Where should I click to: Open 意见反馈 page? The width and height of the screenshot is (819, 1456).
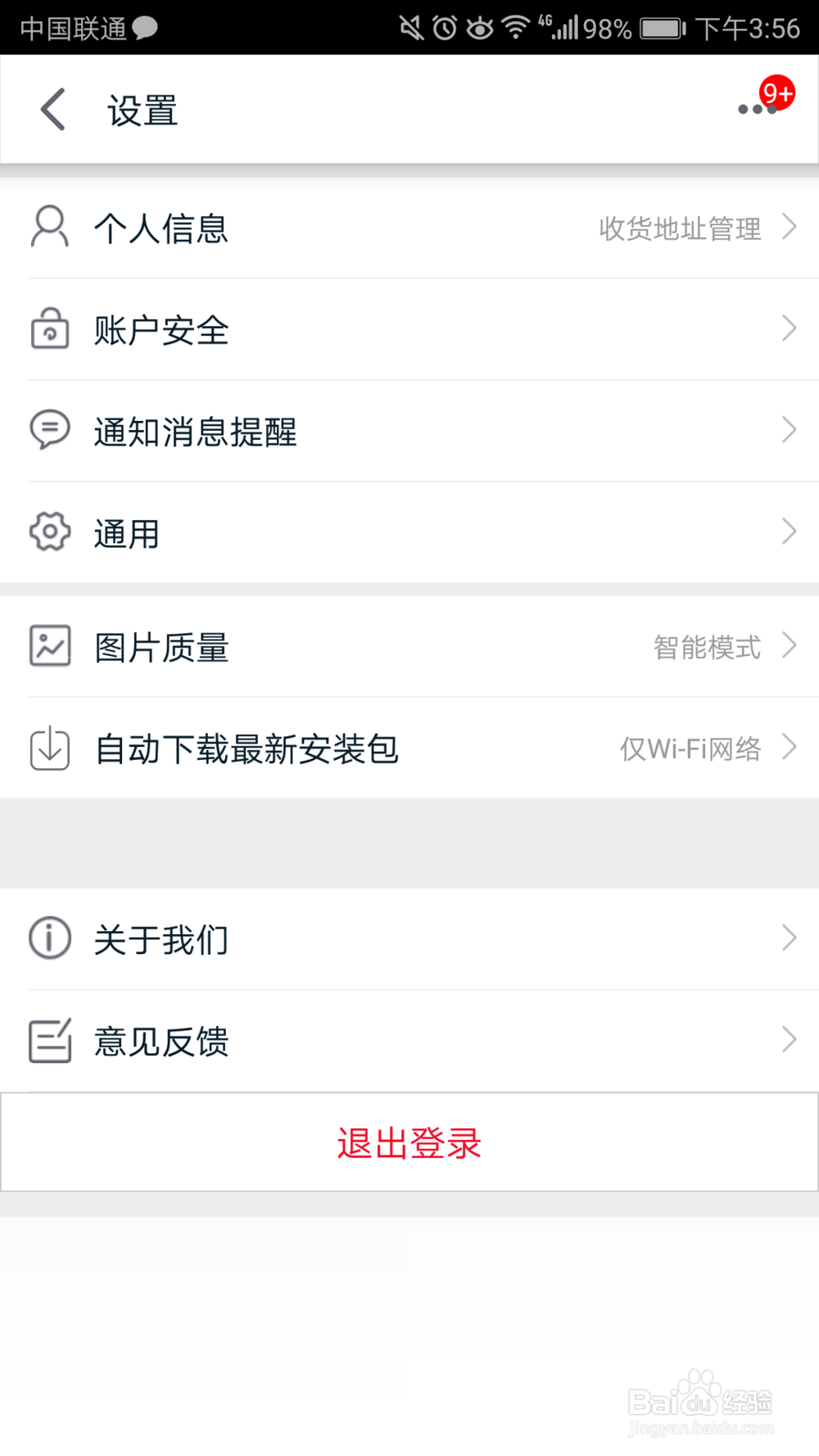(x=409, y=1041)
